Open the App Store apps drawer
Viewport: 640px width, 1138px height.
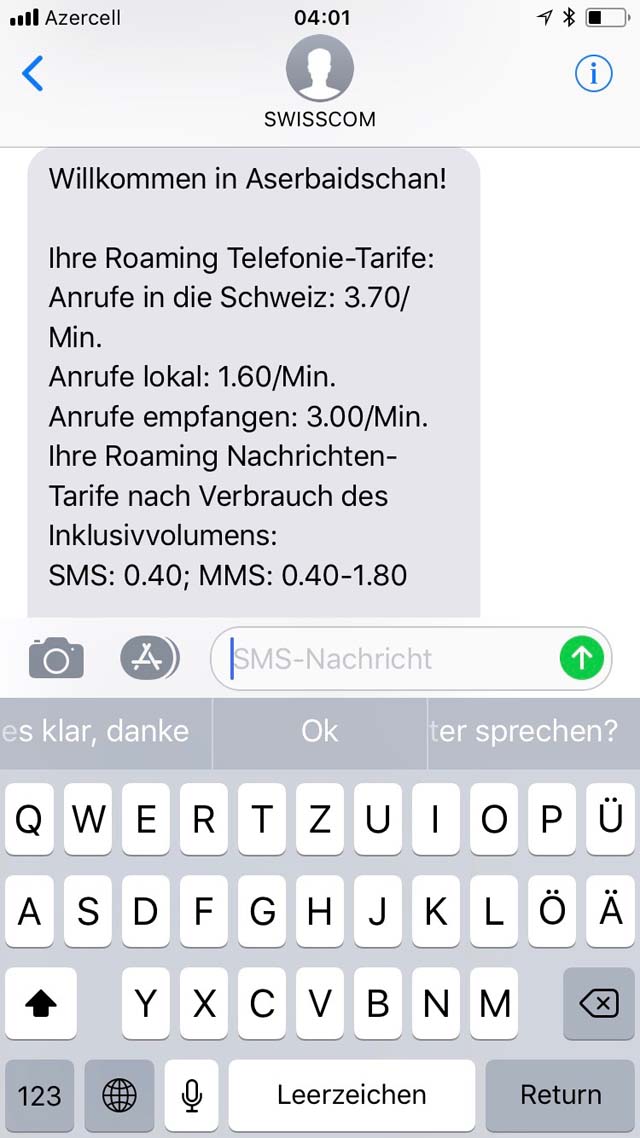(149, 658)
